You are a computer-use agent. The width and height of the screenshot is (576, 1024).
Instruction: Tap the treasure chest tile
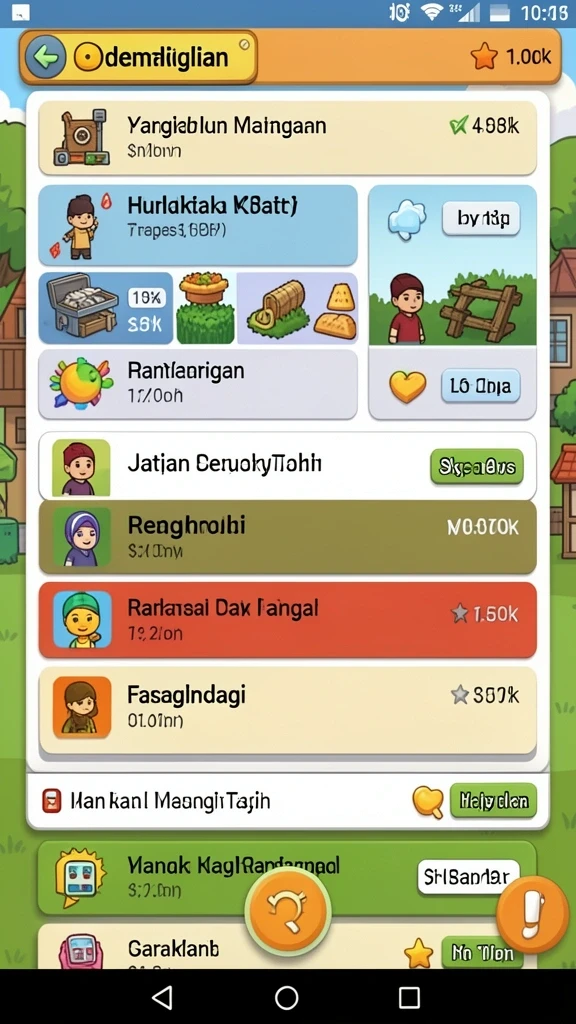tap(106, 308)
